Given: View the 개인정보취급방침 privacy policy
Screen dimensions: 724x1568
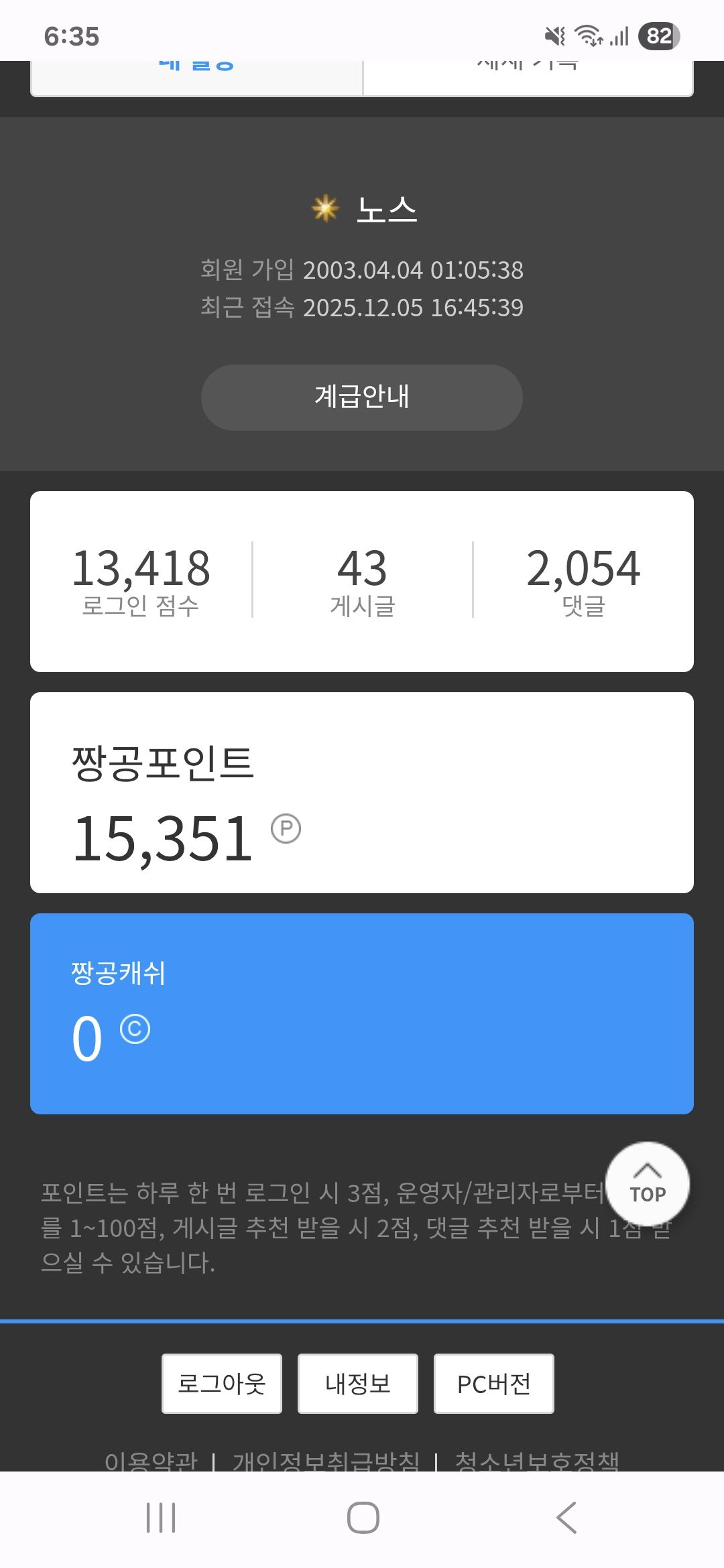Looking at the screenshot, I should tap(326, 1461).
